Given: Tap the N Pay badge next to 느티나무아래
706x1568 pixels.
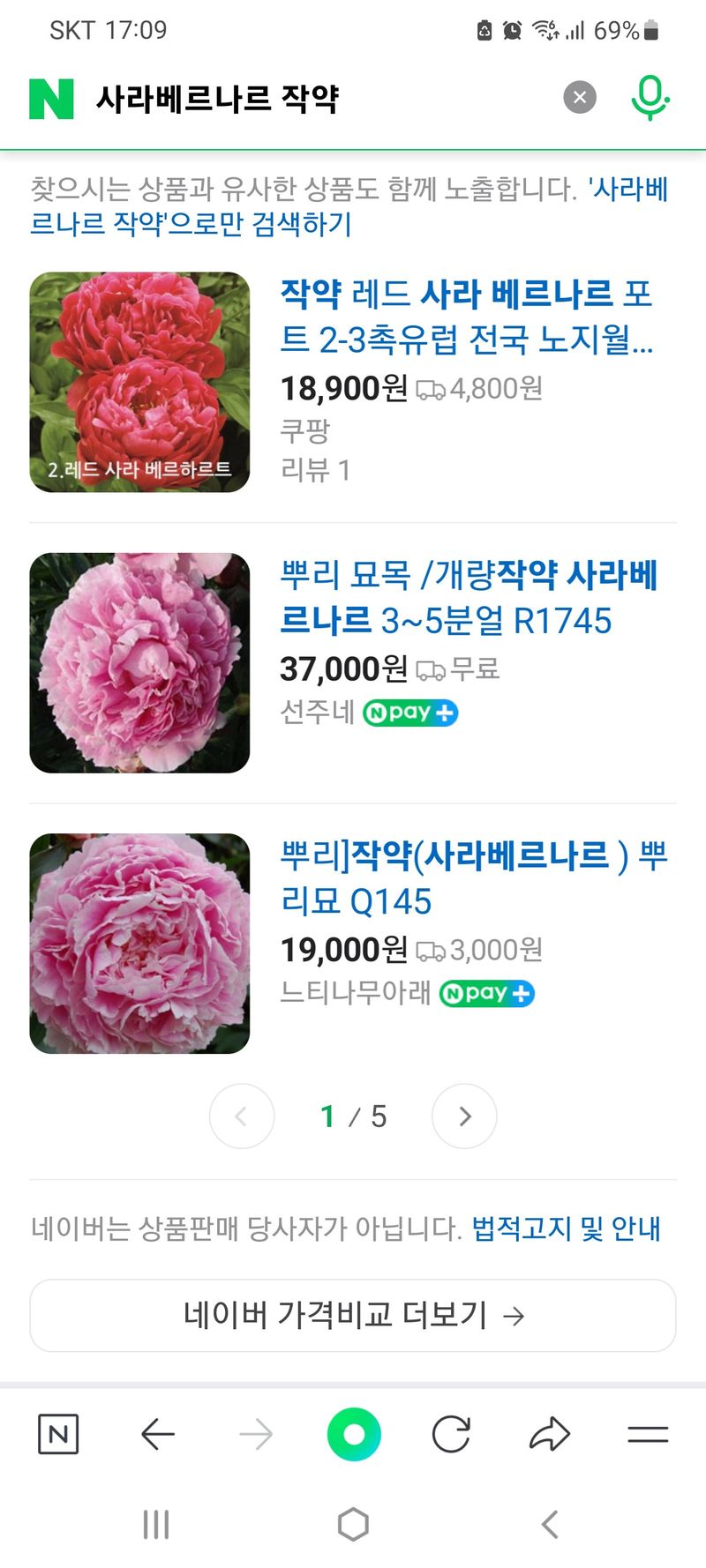Looking at the screenshot, I should click(x=487, y=993).
